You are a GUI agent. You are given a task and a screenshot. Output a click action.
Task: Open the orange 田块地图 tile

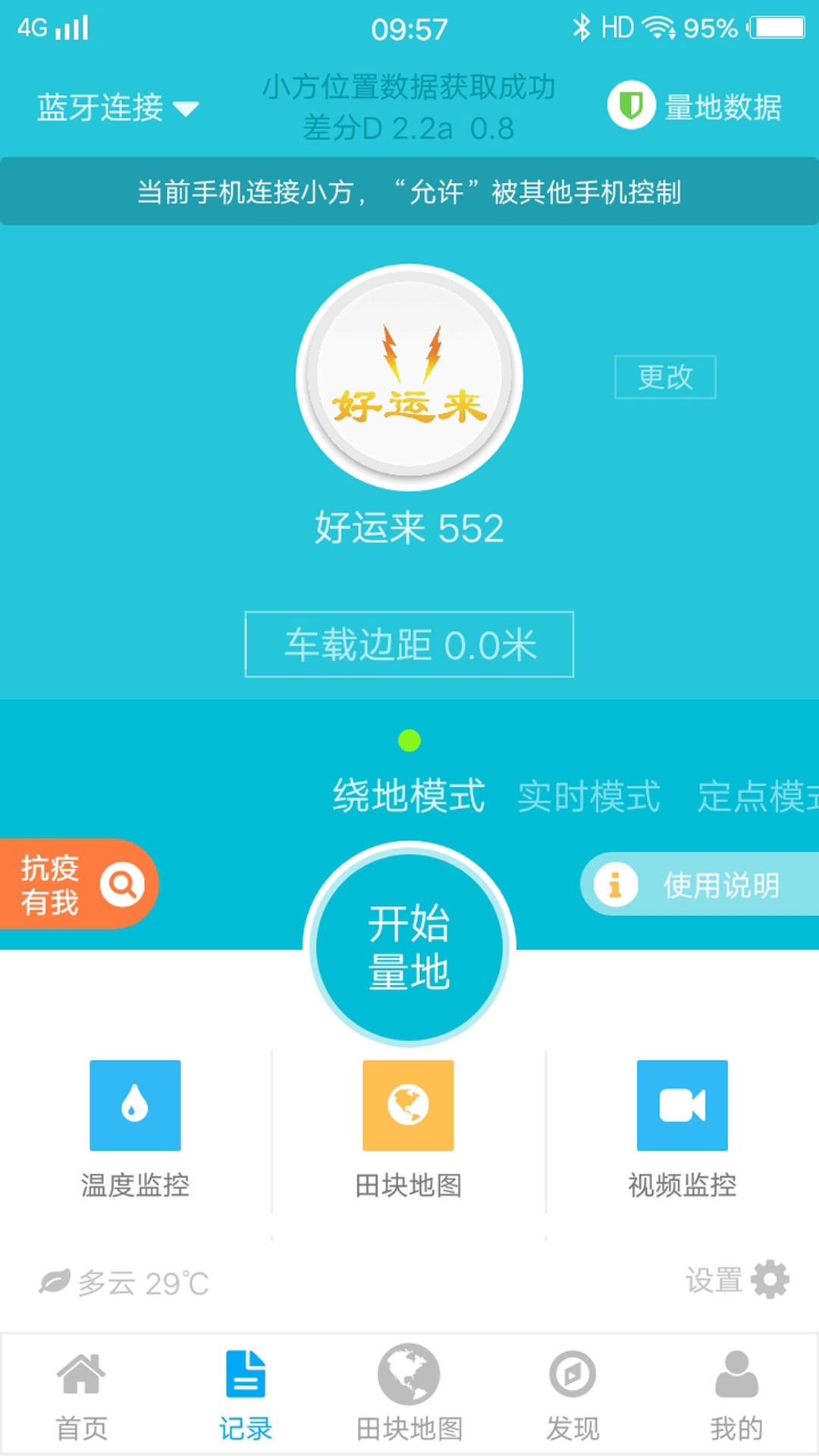coord(409,1130)
